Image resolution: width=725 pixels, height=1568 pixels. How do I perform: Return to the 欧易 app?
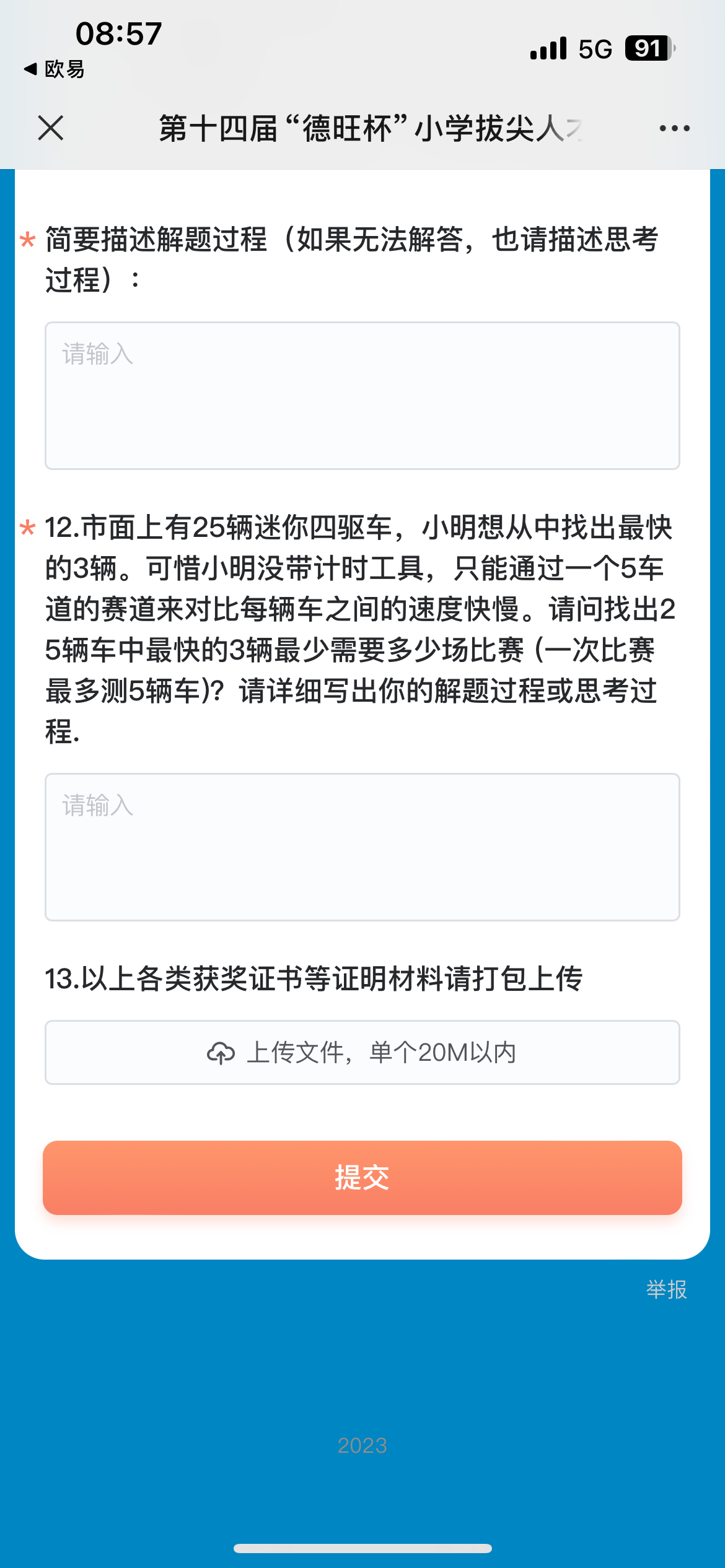pos(55,69)
